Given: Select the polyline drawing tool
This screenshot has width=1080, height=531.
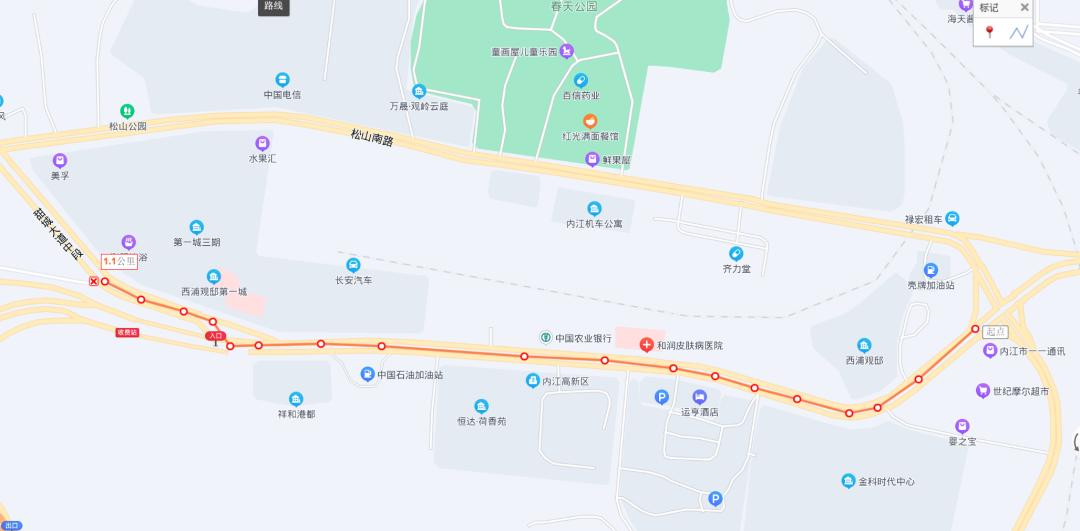Looking at the screenshot, I should point(1019,32).
